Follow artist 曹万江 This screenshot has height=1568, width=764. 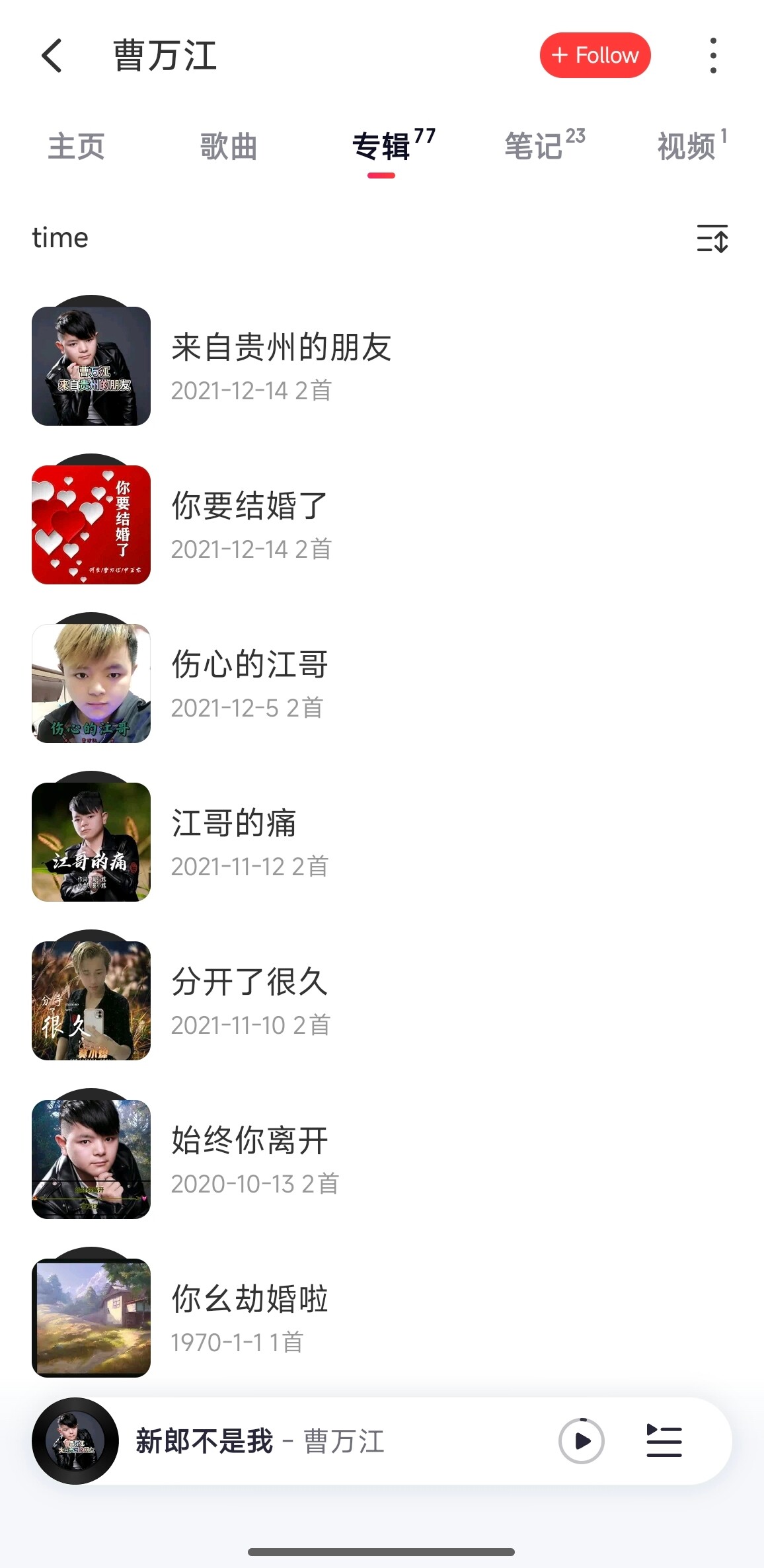click(x=595, y=56)
